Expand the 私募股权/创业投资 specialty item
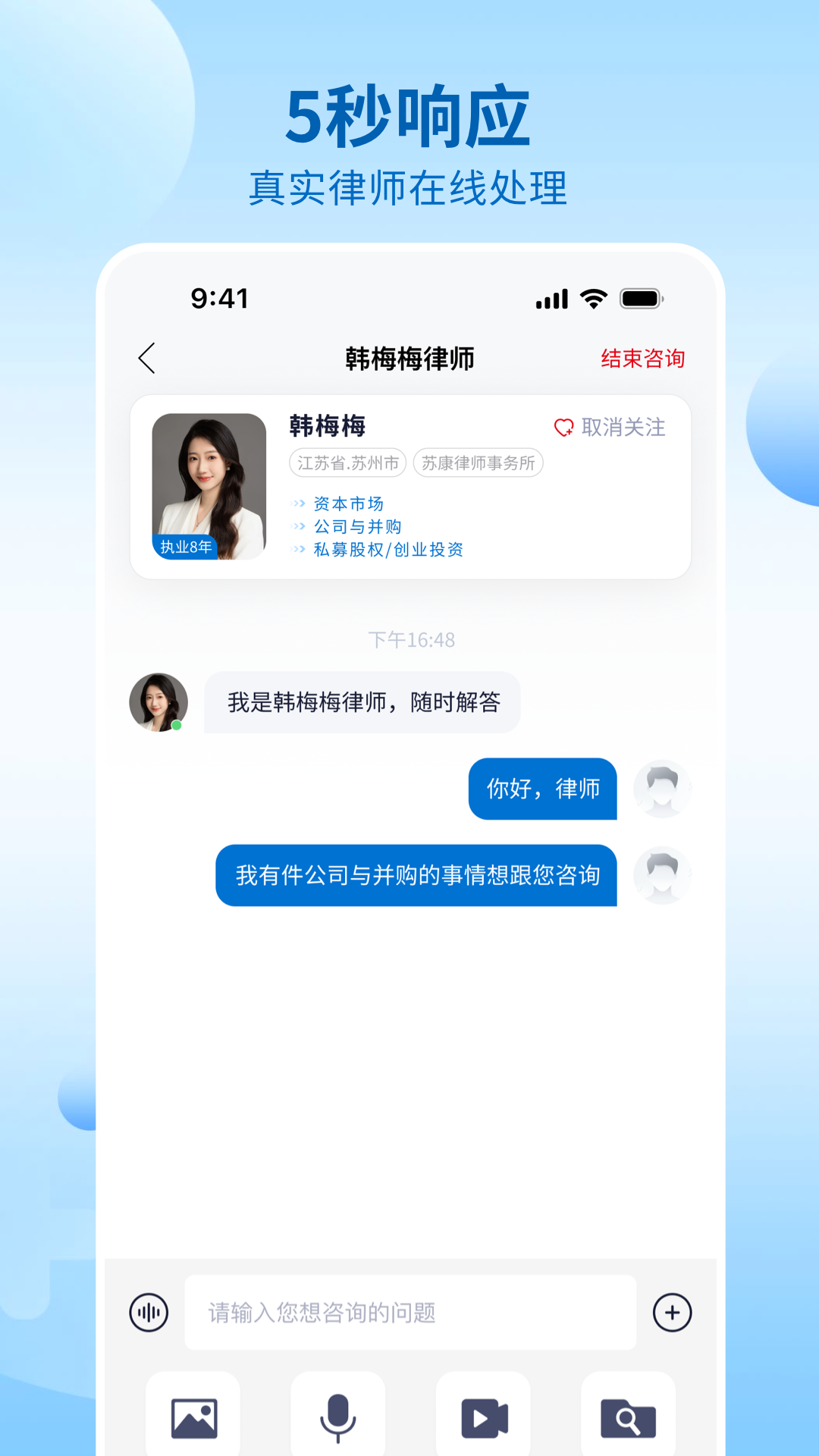This screenshot has height=1456, width=819. click(388, 550)
